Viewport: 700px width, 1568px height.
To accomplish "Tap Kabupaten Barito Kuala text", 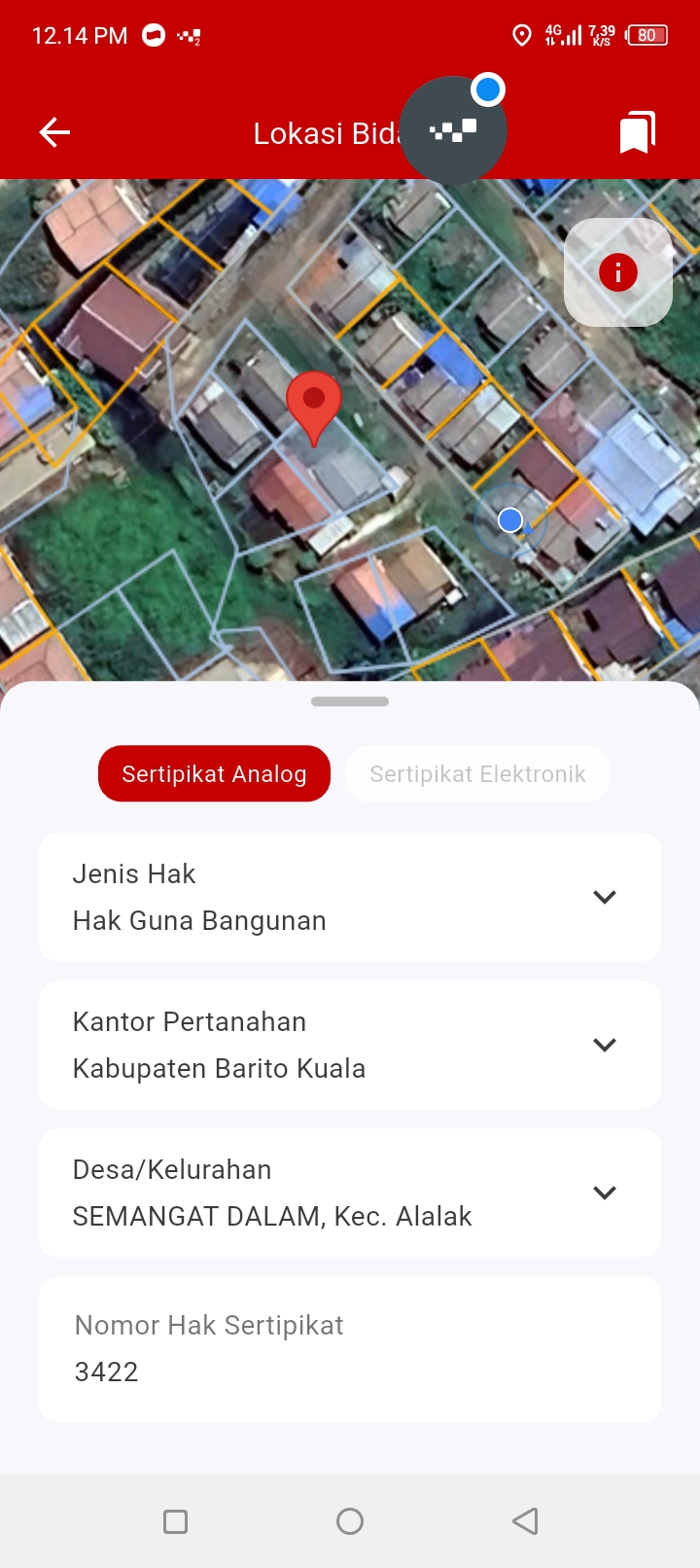I will point(219,1068).
